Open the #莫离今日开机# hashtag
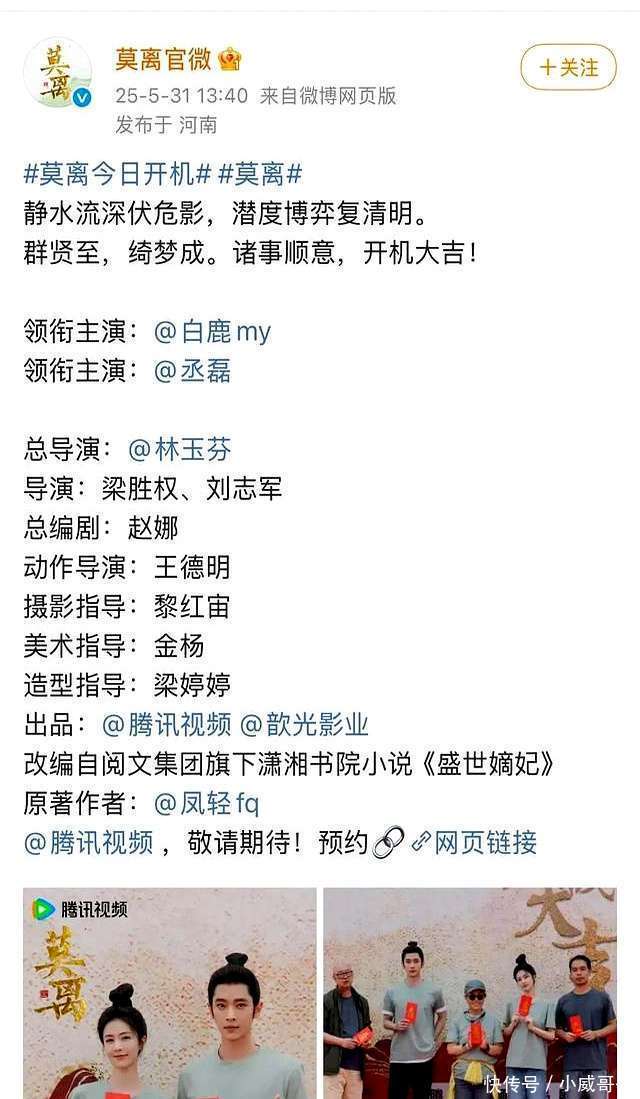This screenshot has height=1099, width=640. click(x=117, y=174)
